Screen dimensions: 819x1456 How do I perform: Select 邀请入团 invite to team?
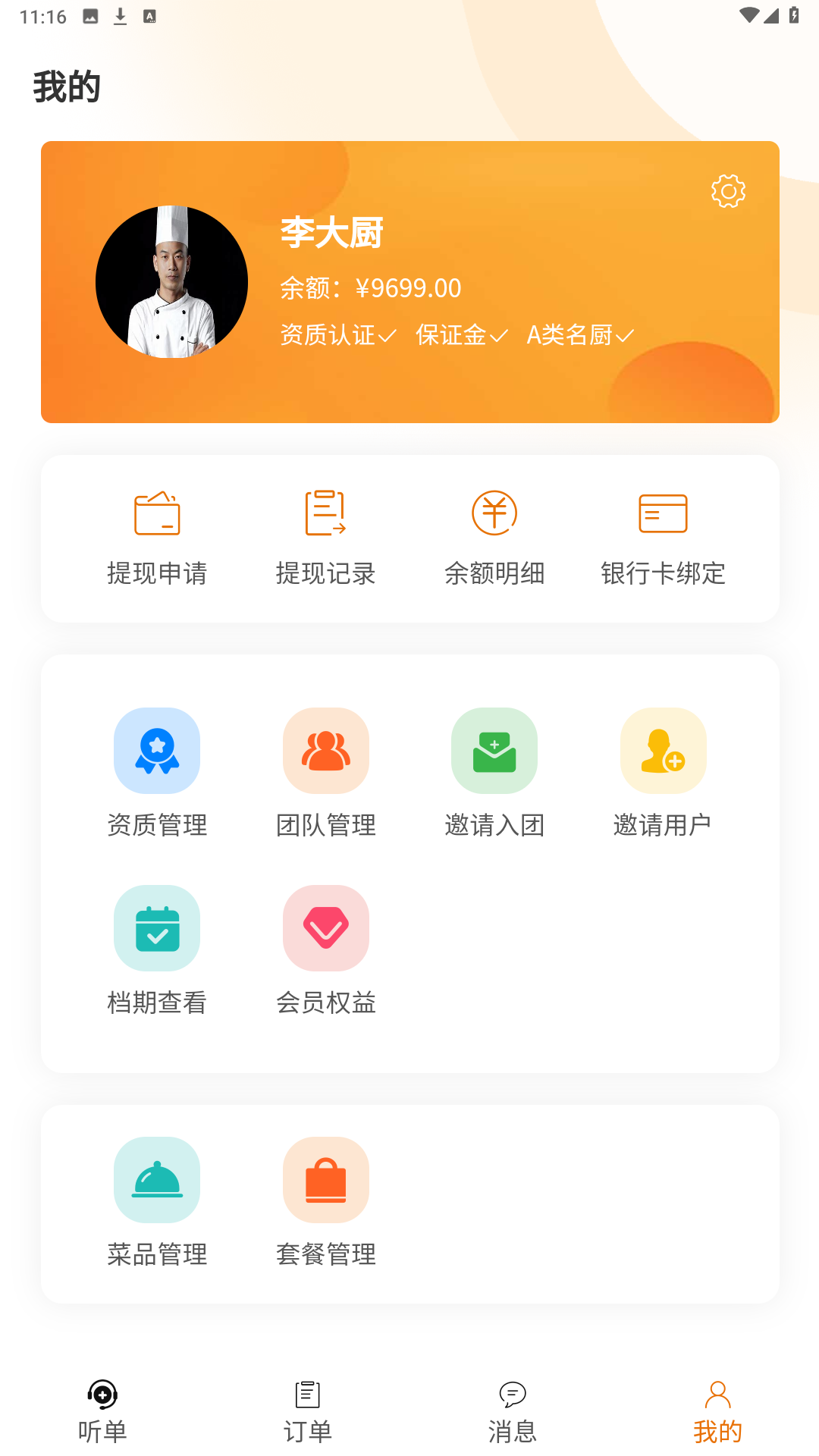click(x=494, y=771)
